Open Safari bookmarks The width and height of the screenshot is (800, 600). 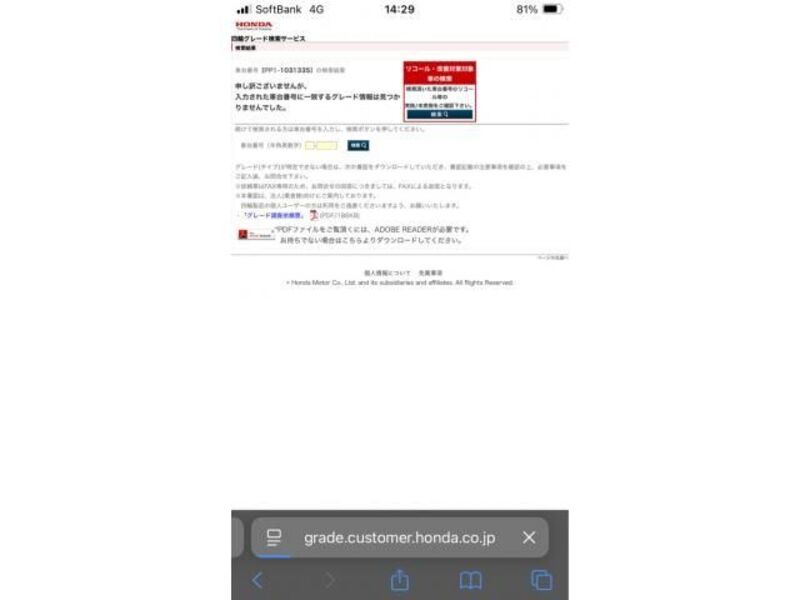pyautogui.click(x=470, y=580)
